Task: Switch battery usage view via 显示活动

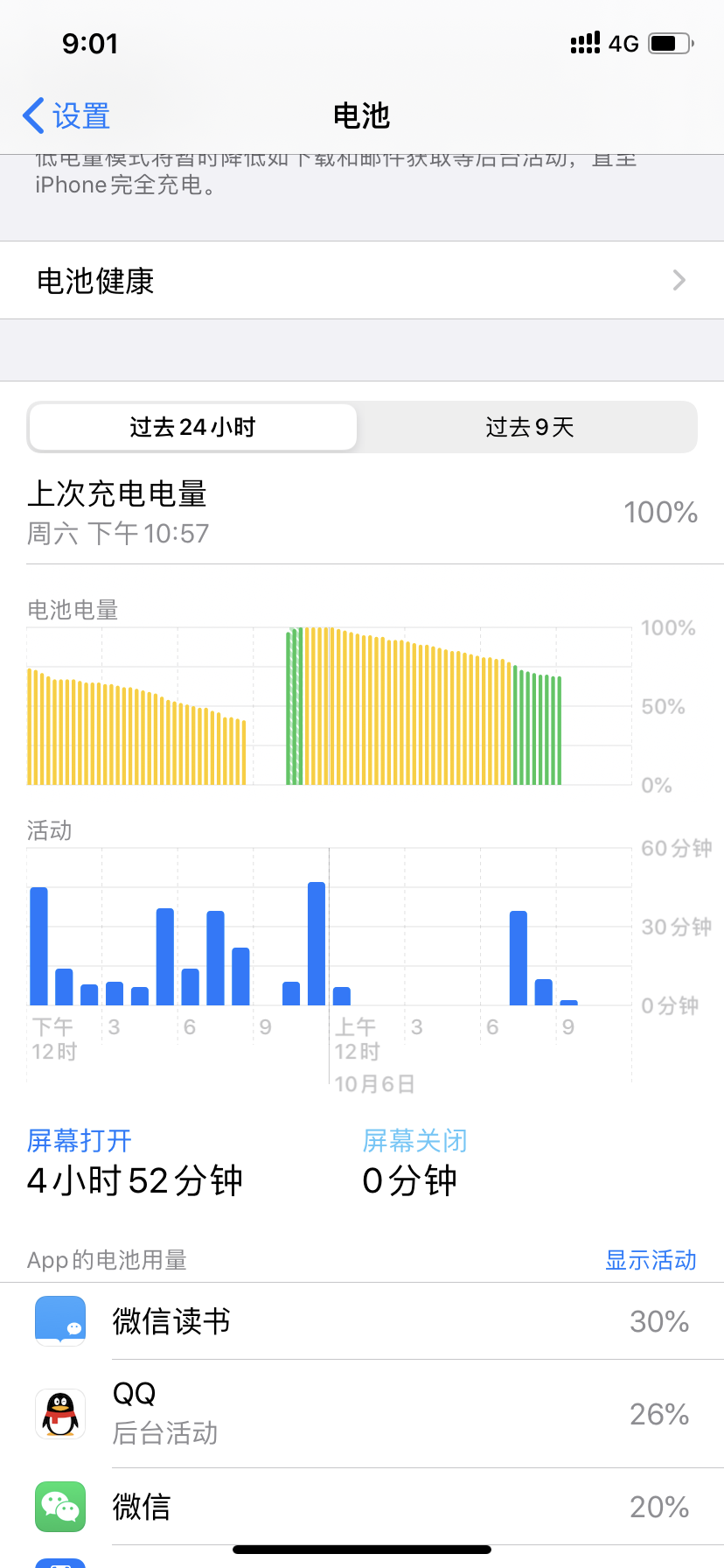Action: (650, 1260)
